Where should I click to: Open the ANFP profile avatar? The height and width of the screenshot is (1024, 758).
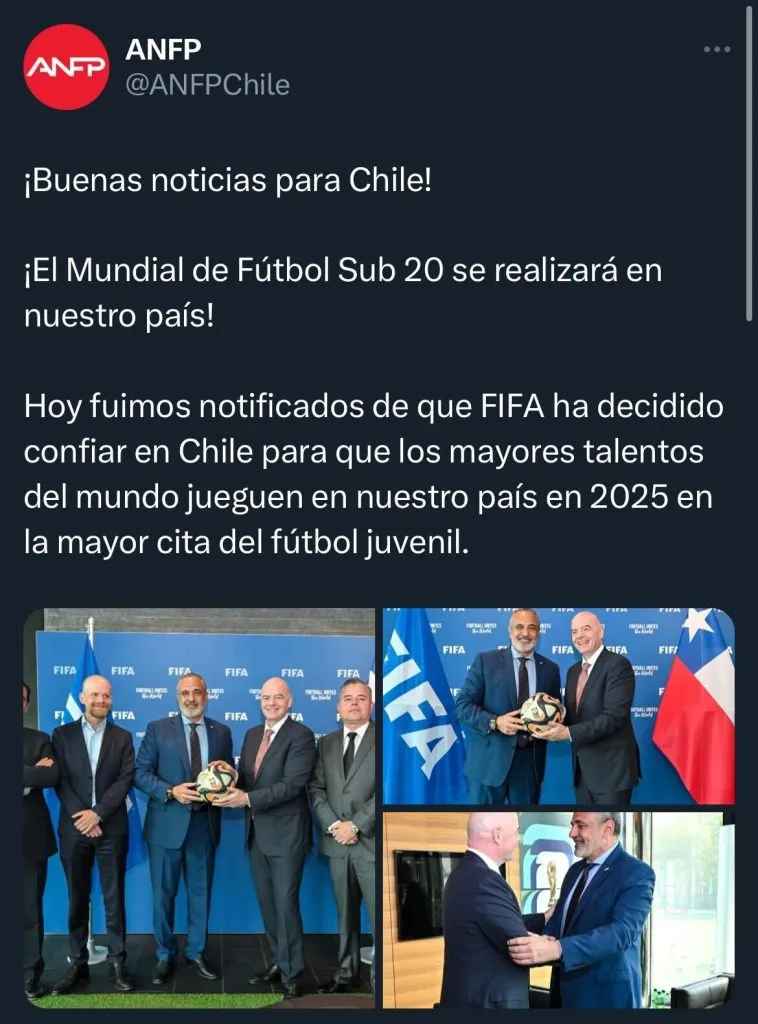point(66,67)
